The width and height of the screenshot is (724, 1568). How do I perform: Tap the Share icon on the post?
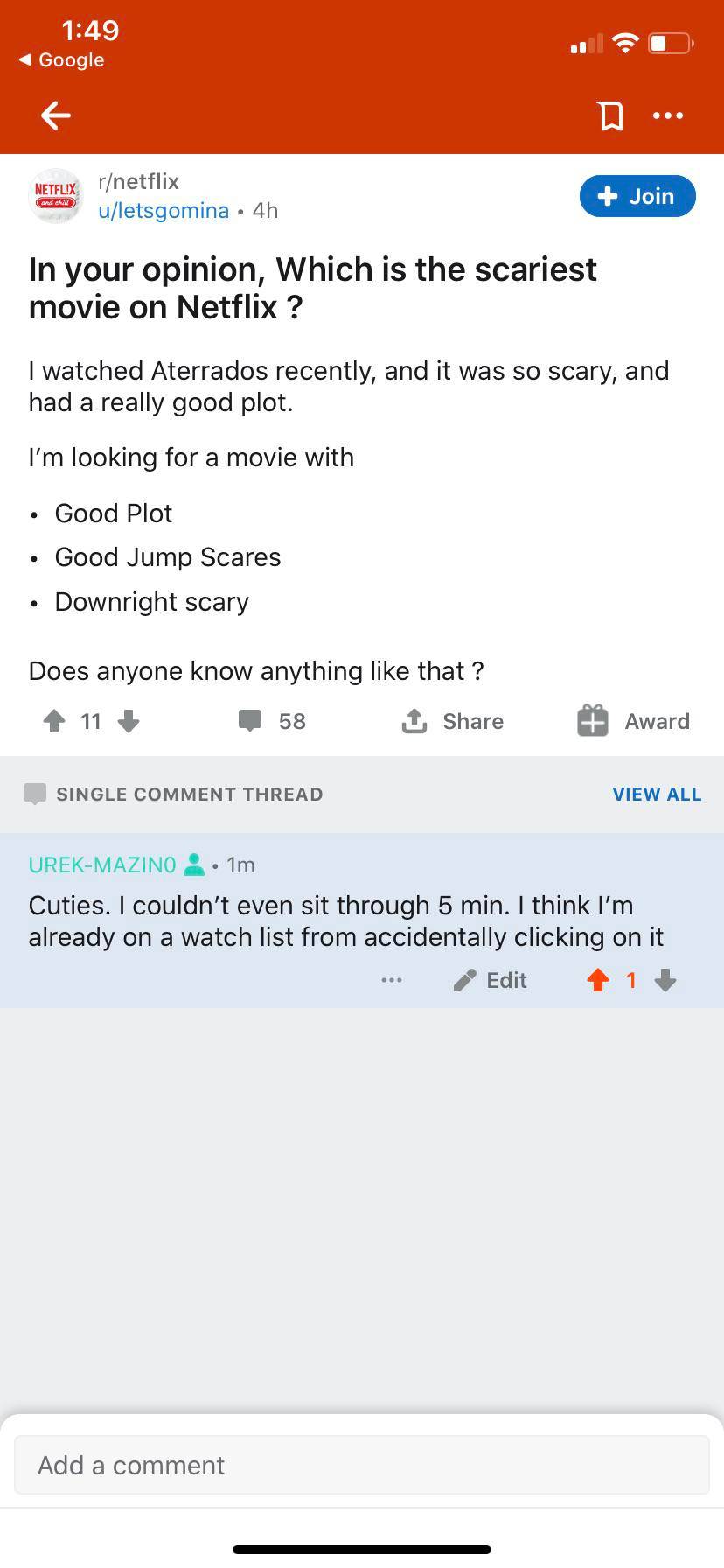click(x=452, y=720)
